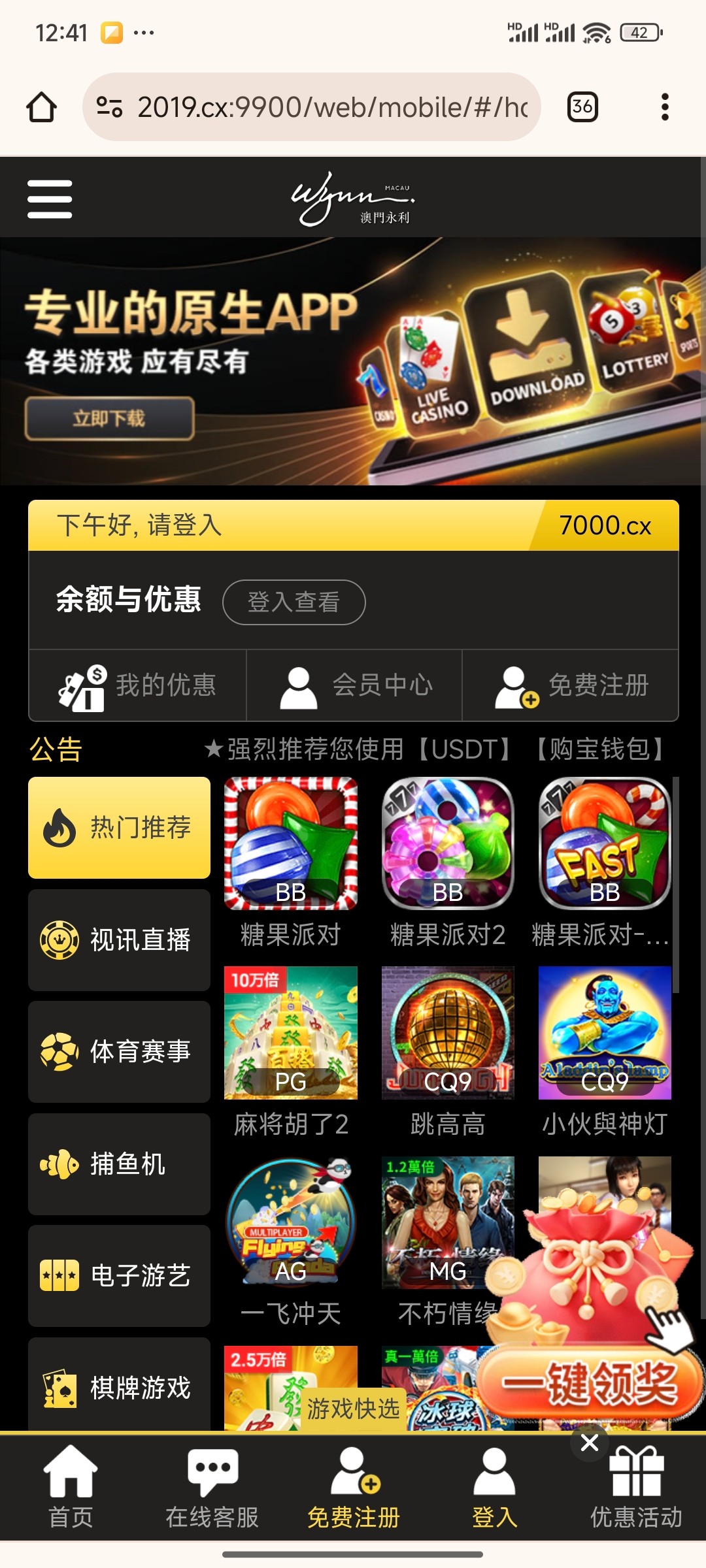Switch to the 体育赛事 category
Viewport: 706px width, 1568px height.
coord(119,1052)
